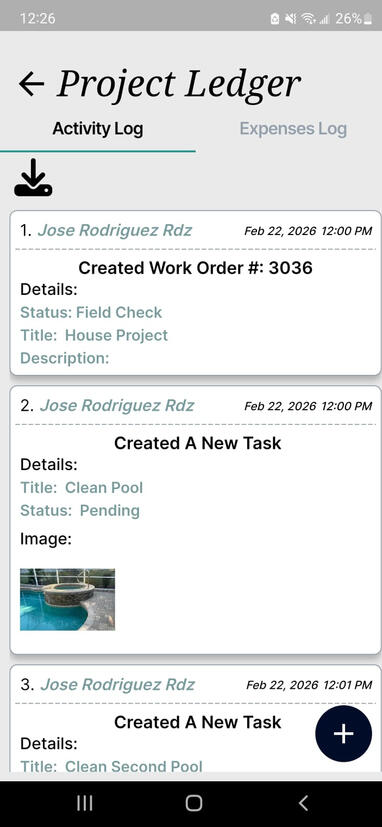This screenshot has height=827, width=382.
Task: Add a new entry with the plus button
Action: 343,734
